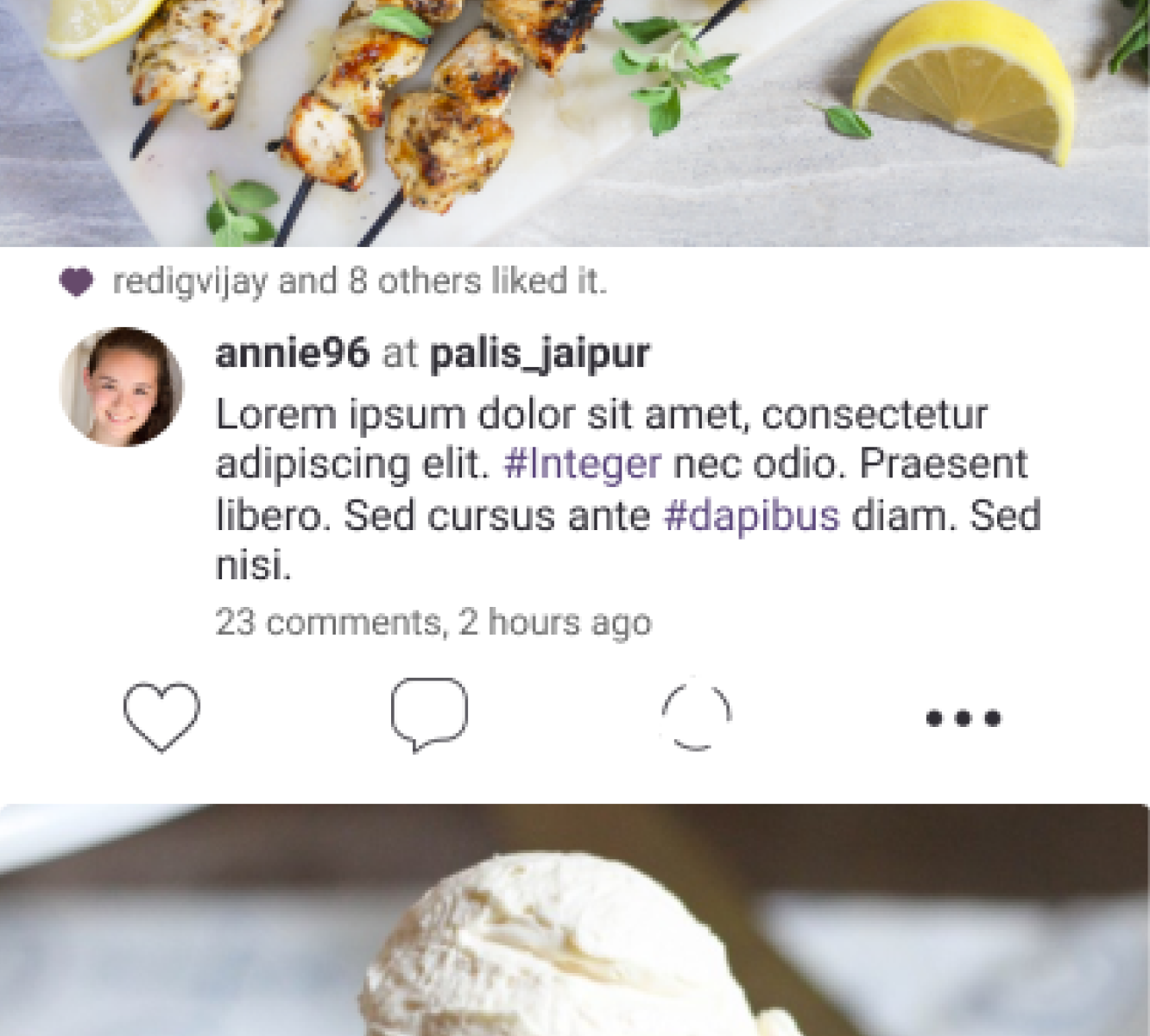Open the #Integer hashtag
This screenshot has height=1036, width=1150.
pyautogui.click(x=582, y=464)
